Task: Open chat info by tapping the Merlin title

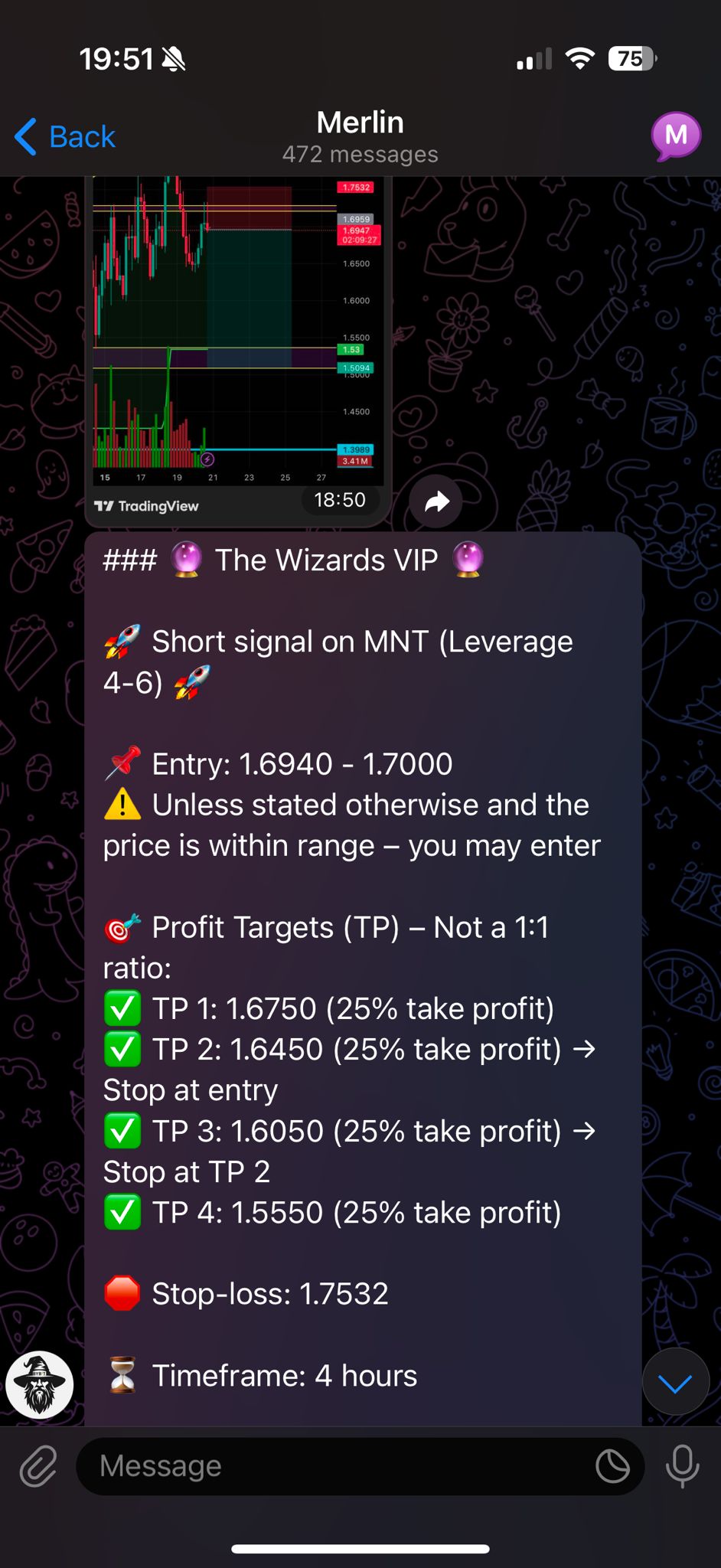Action: pos(360,122)
